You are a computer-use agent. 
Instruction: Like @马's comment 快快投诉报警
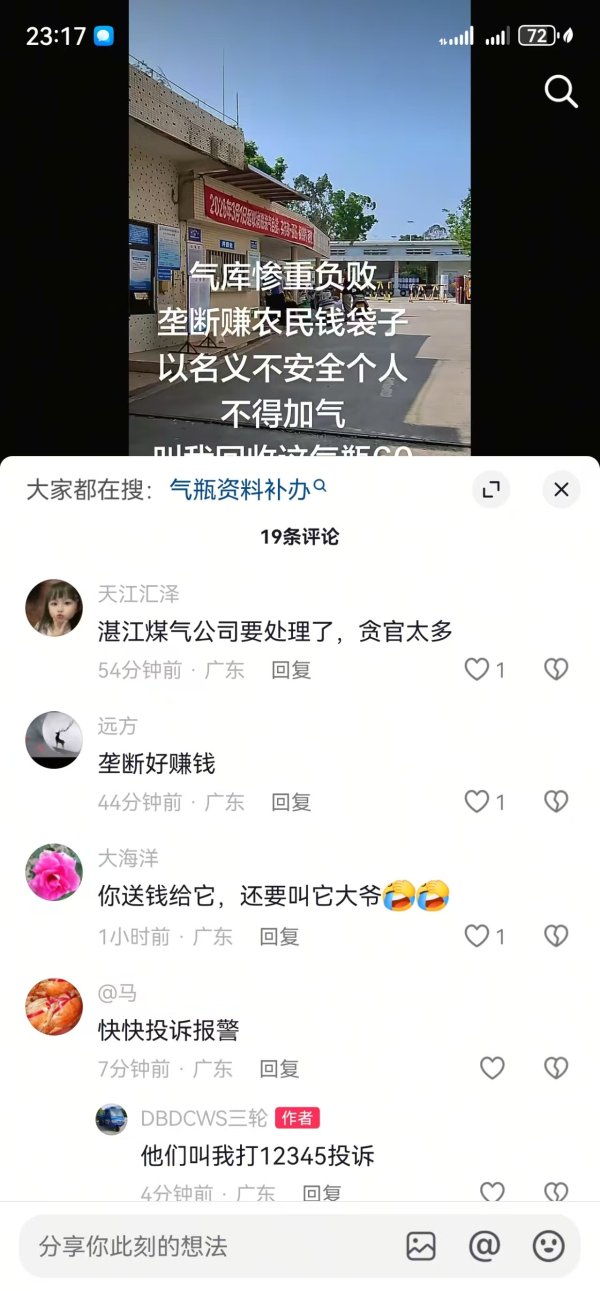492,1068
